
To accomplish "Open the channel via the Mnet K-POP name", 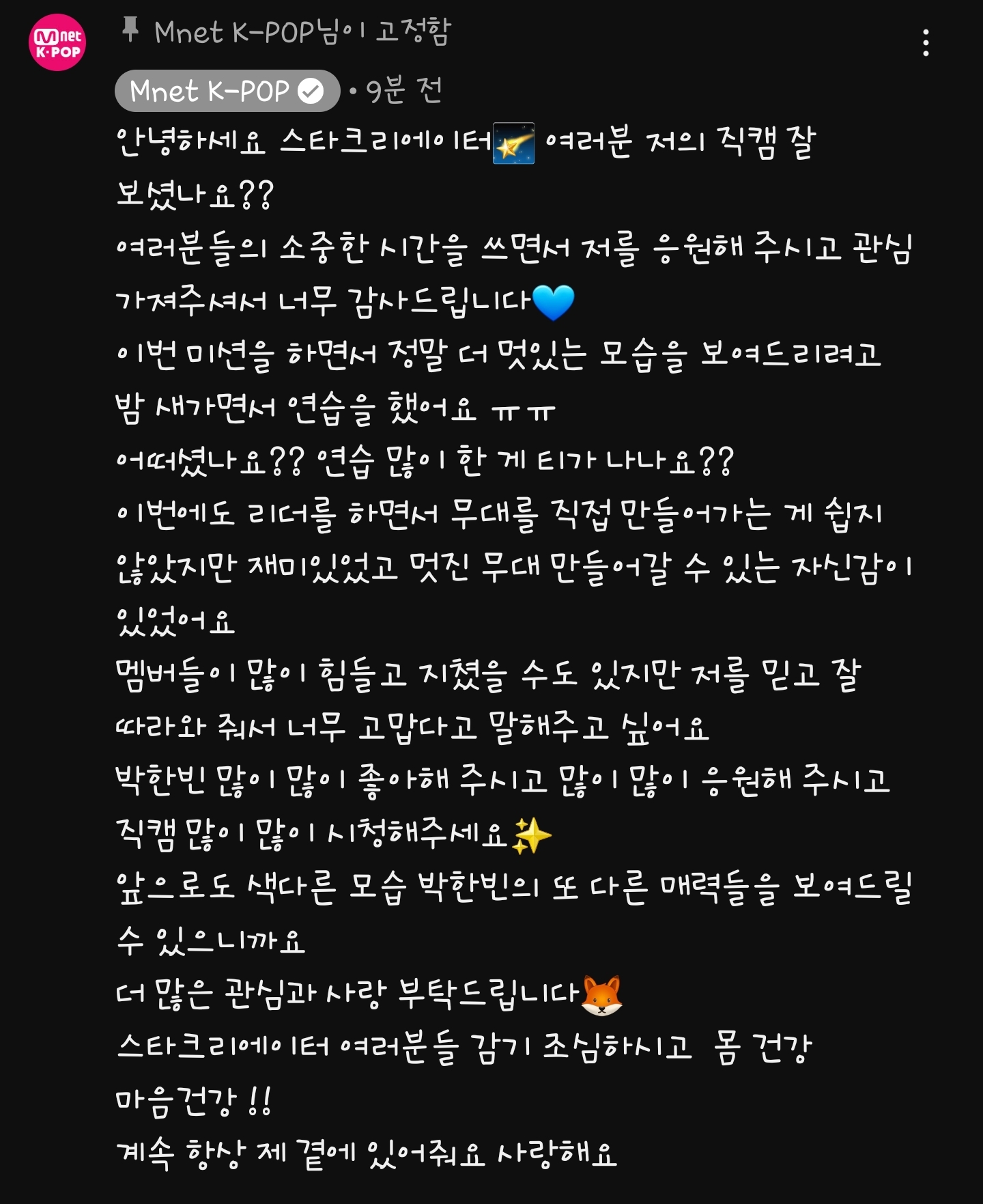I will tap(218, 89).
